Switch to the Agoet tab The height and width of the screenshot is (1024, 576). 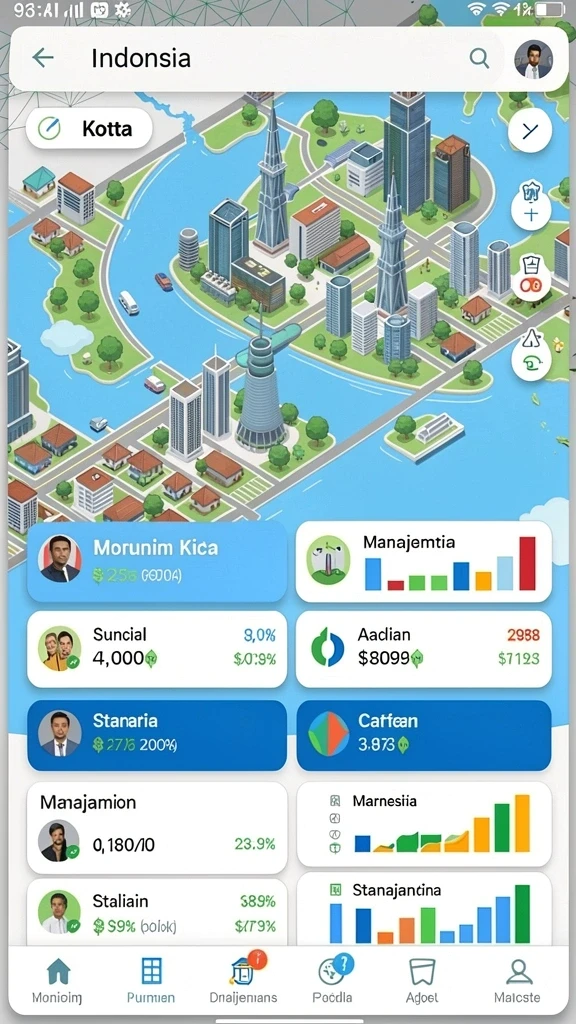[422, 980]
